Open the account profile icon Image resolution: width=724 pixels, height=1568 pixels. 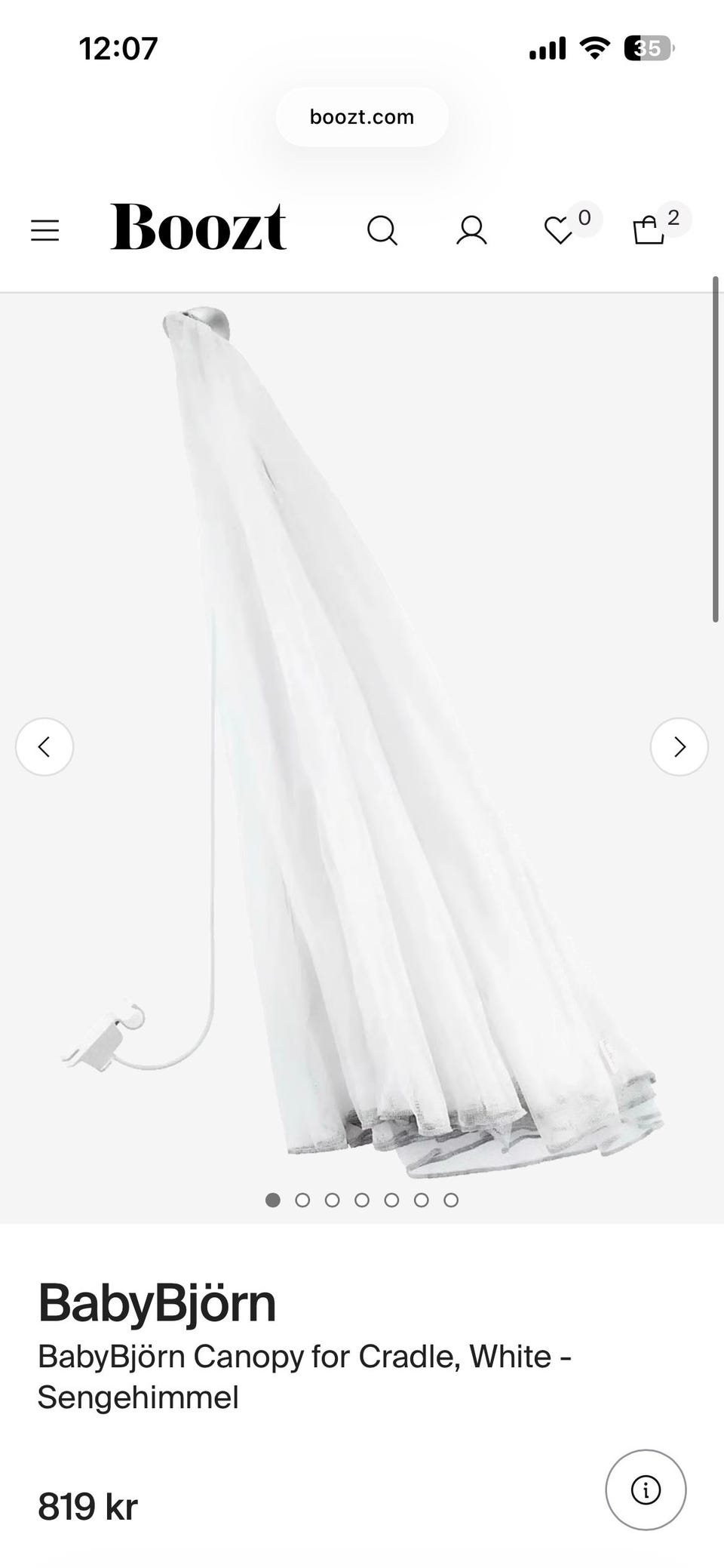pyautogui.click(x=471, y=230)
